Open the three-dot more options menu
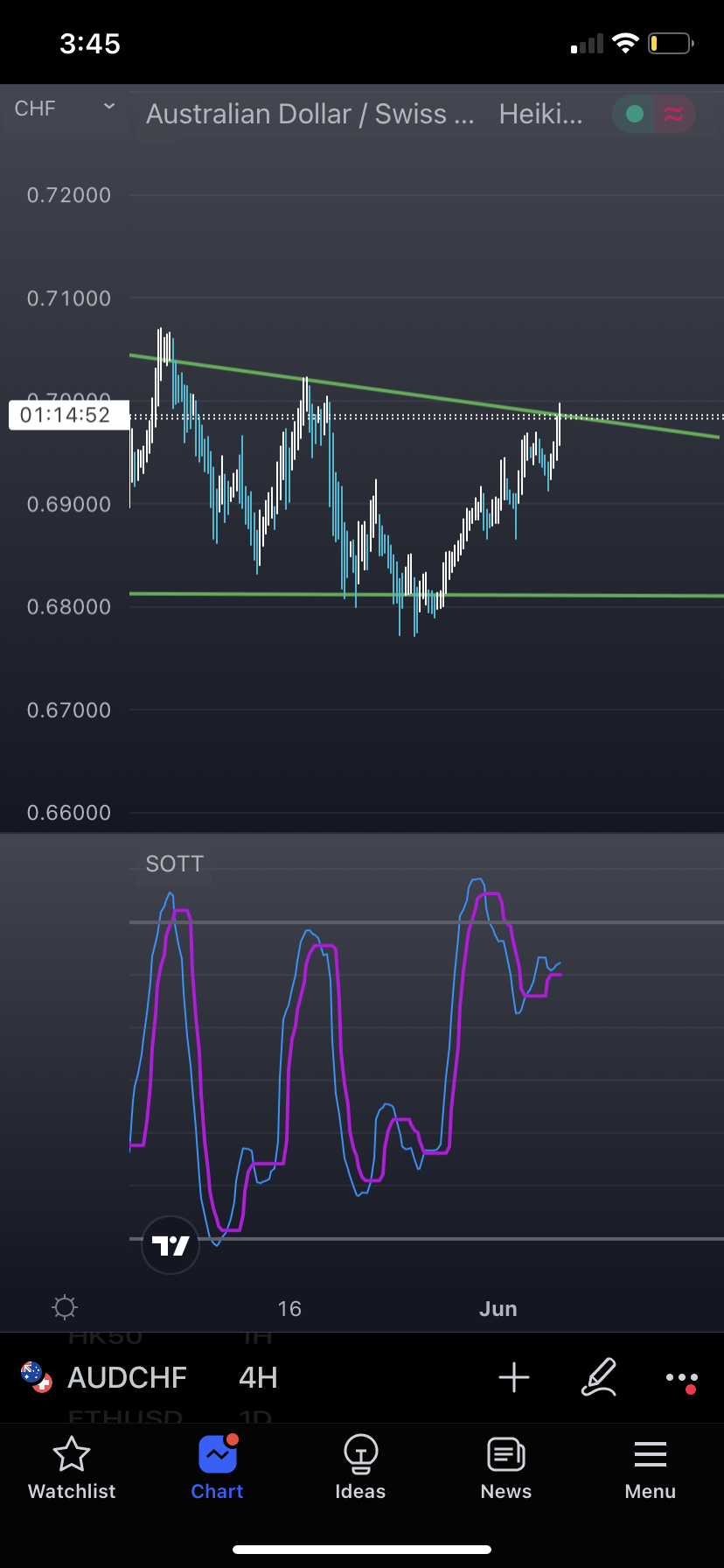This screenshot has height=1568, width=724. click(x=681, y=1378)
